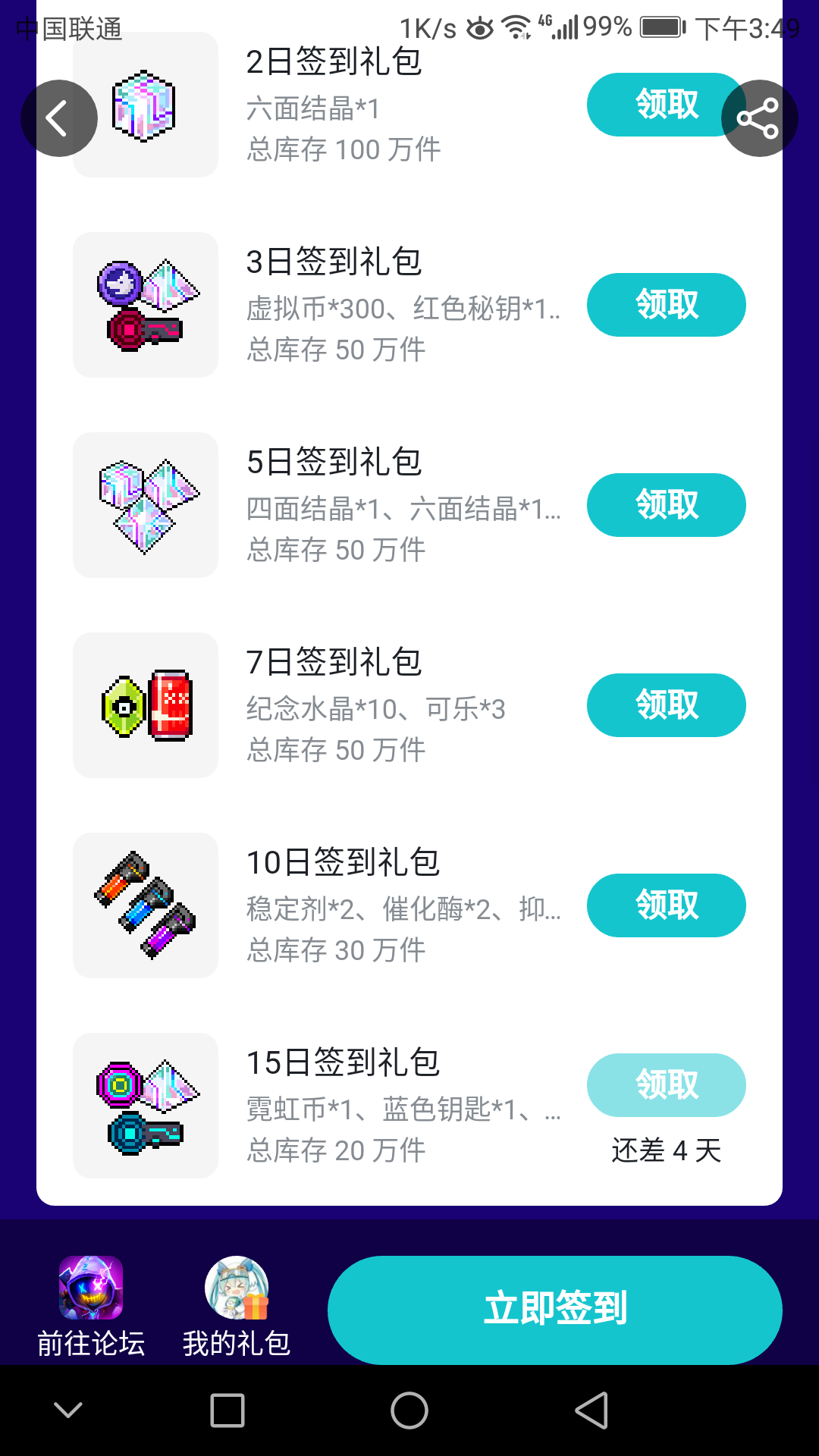
Task: Claim the 5日签到礼包 reward
Action: point(666,505)
